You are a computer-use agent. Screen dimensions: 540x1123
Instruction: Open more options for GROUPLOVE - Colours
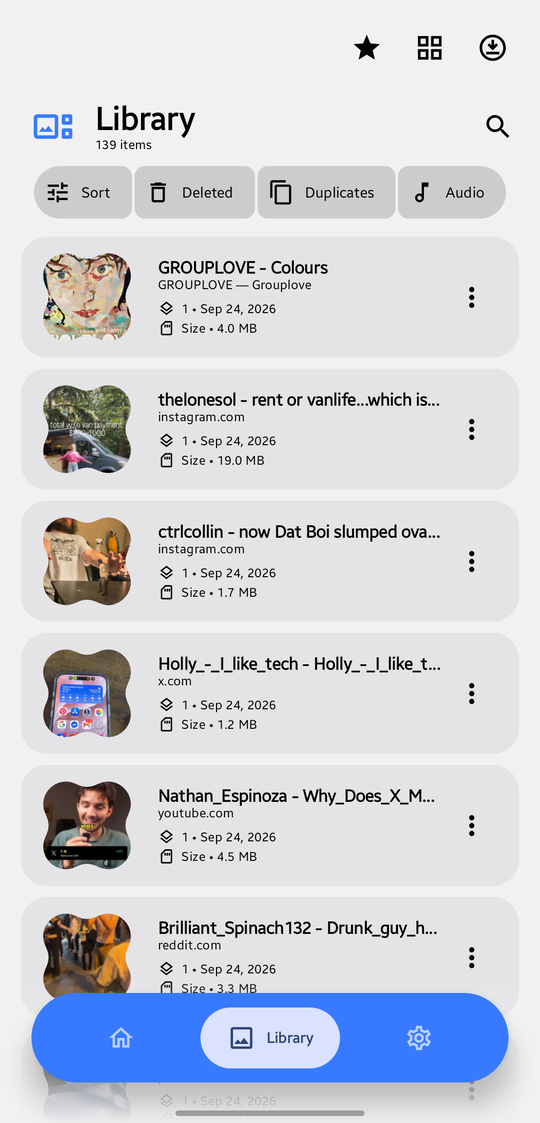pyautogui.click(x=471, y=297)
